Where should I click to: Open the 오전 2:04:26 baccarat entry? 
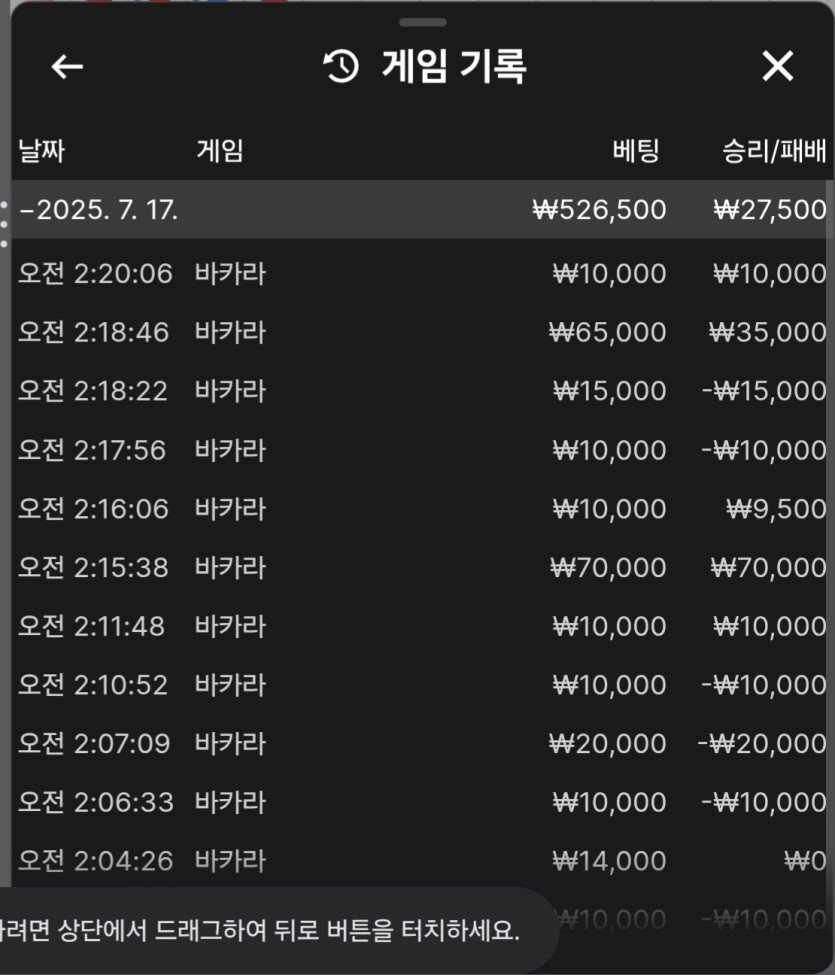click(420, 860)
